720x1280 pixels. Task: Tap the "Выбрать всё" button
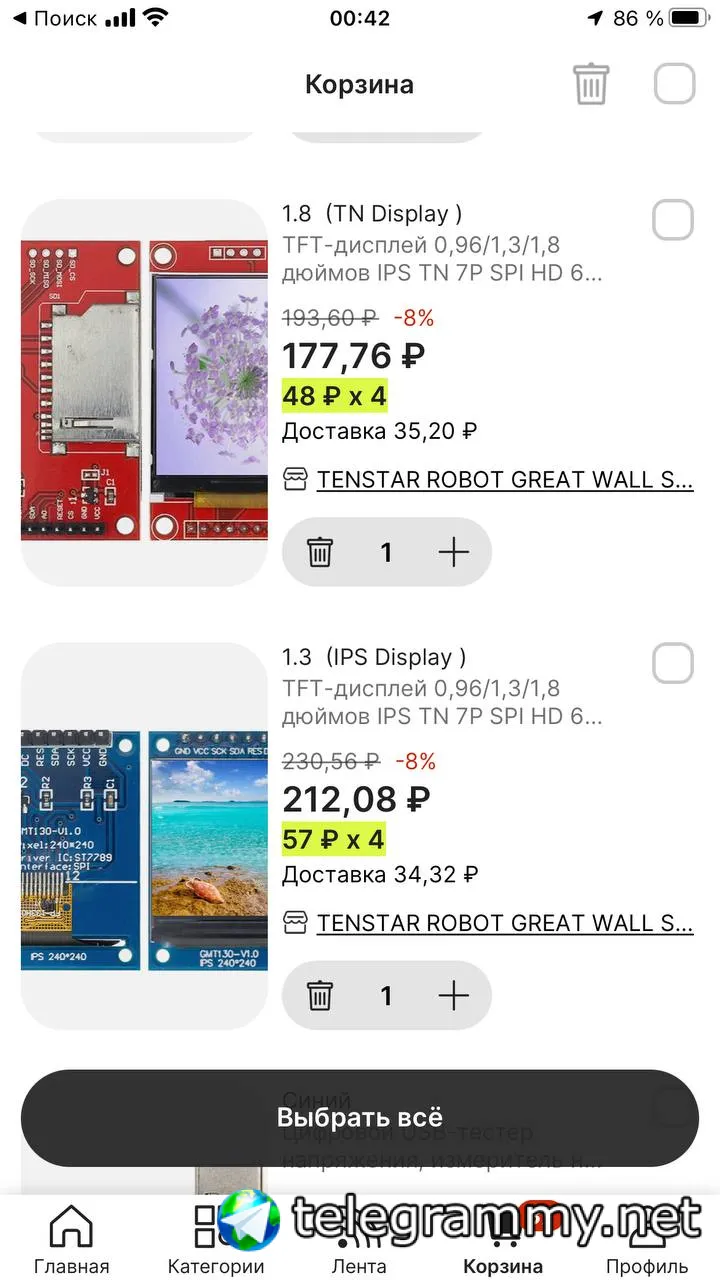coord(360,1117)
